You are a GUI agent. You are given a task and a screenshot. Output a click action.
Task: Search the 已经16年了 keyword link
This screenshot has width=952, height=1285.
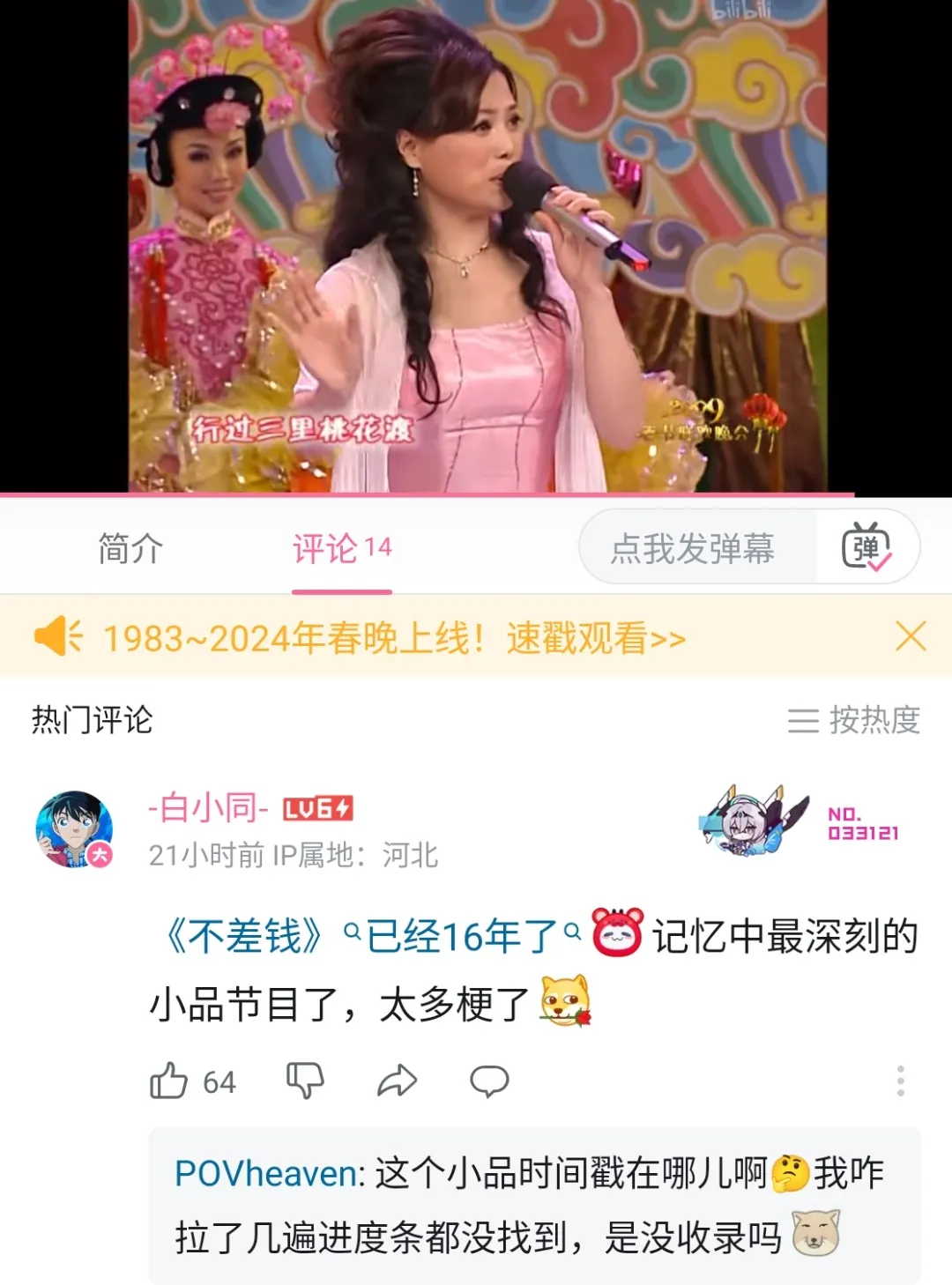[x=462, y=936]
